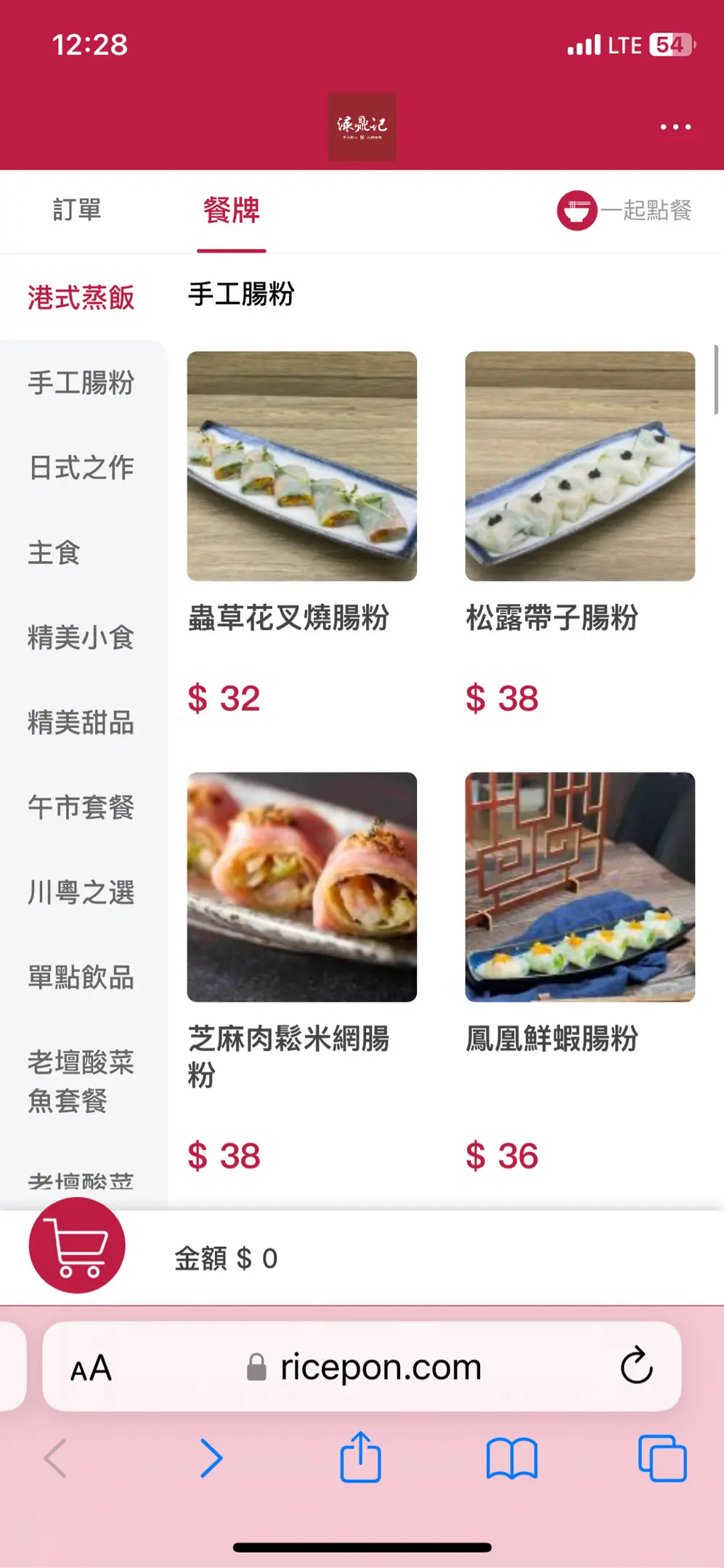View the 松露帶子腸粉 dish
Image resolution: width=724 pixels, height=1568 pixels.
[x=579, y=467]
